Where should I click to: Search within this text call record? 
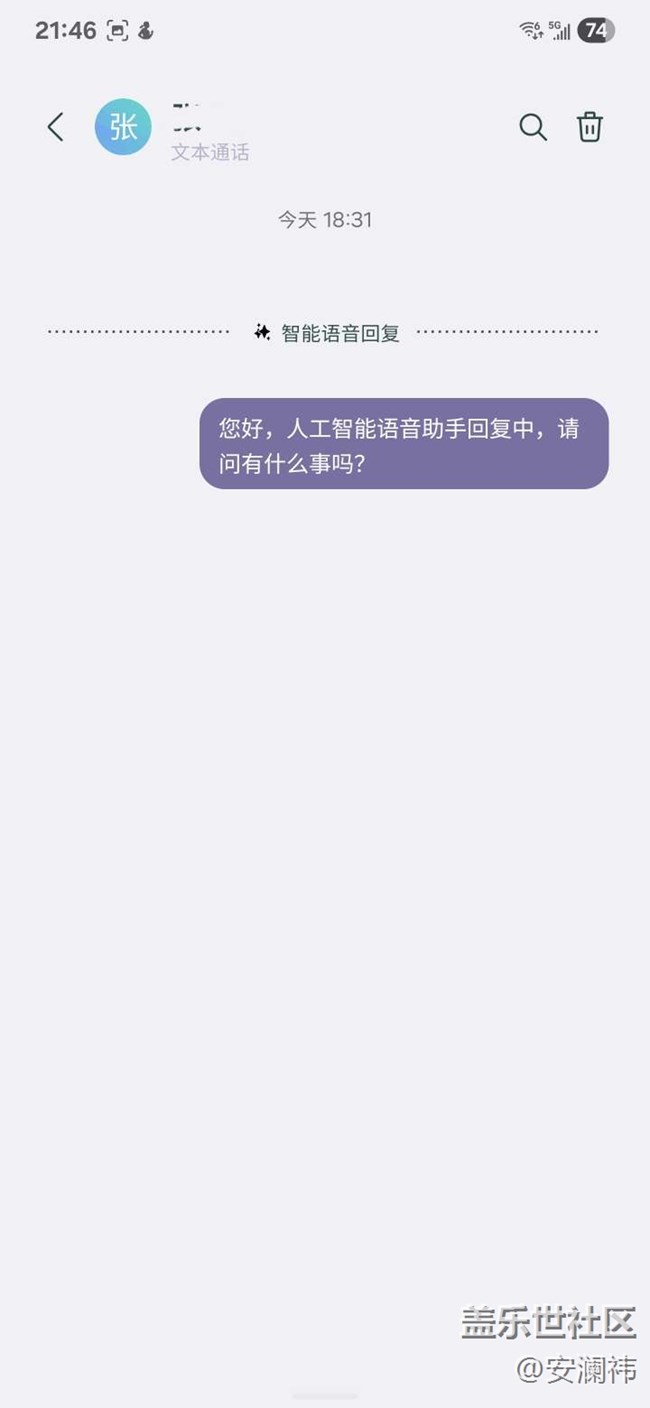(x=533, y=127)
